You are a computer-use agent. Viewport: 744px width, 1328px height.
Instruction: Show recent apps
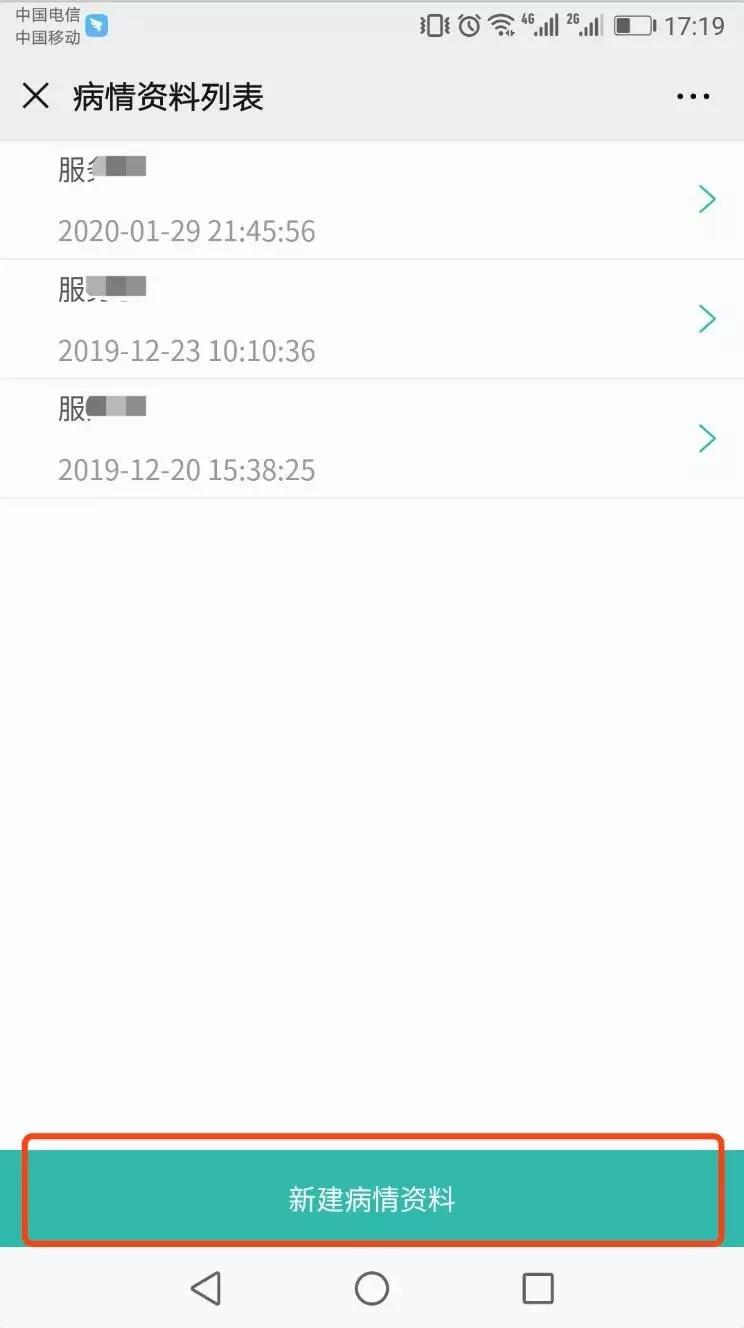tap(538, 1288)
